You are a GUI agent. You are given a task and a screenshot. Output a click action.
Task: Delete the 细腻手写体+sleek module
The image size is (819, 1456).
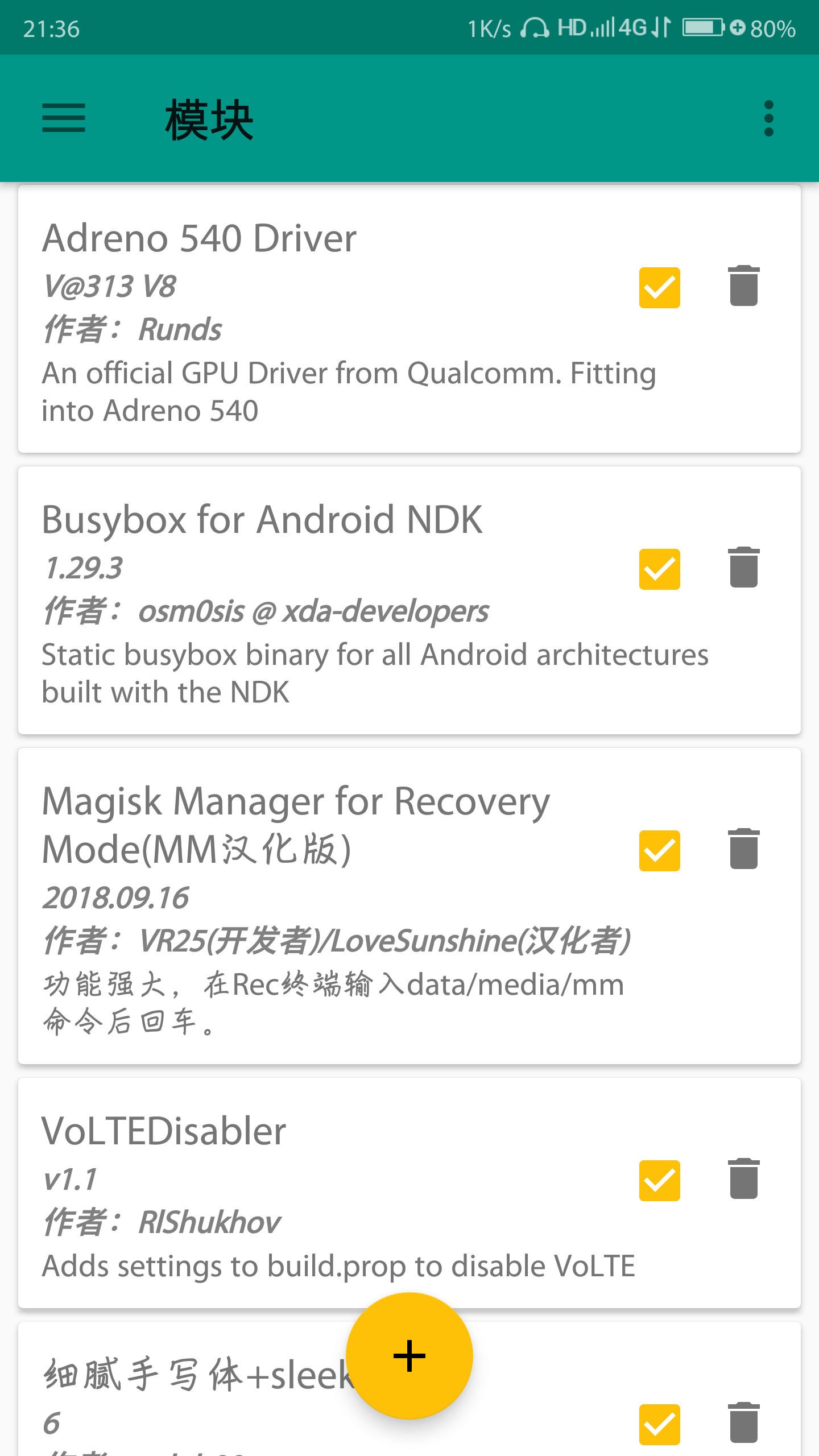click(x=744, y=1423)
